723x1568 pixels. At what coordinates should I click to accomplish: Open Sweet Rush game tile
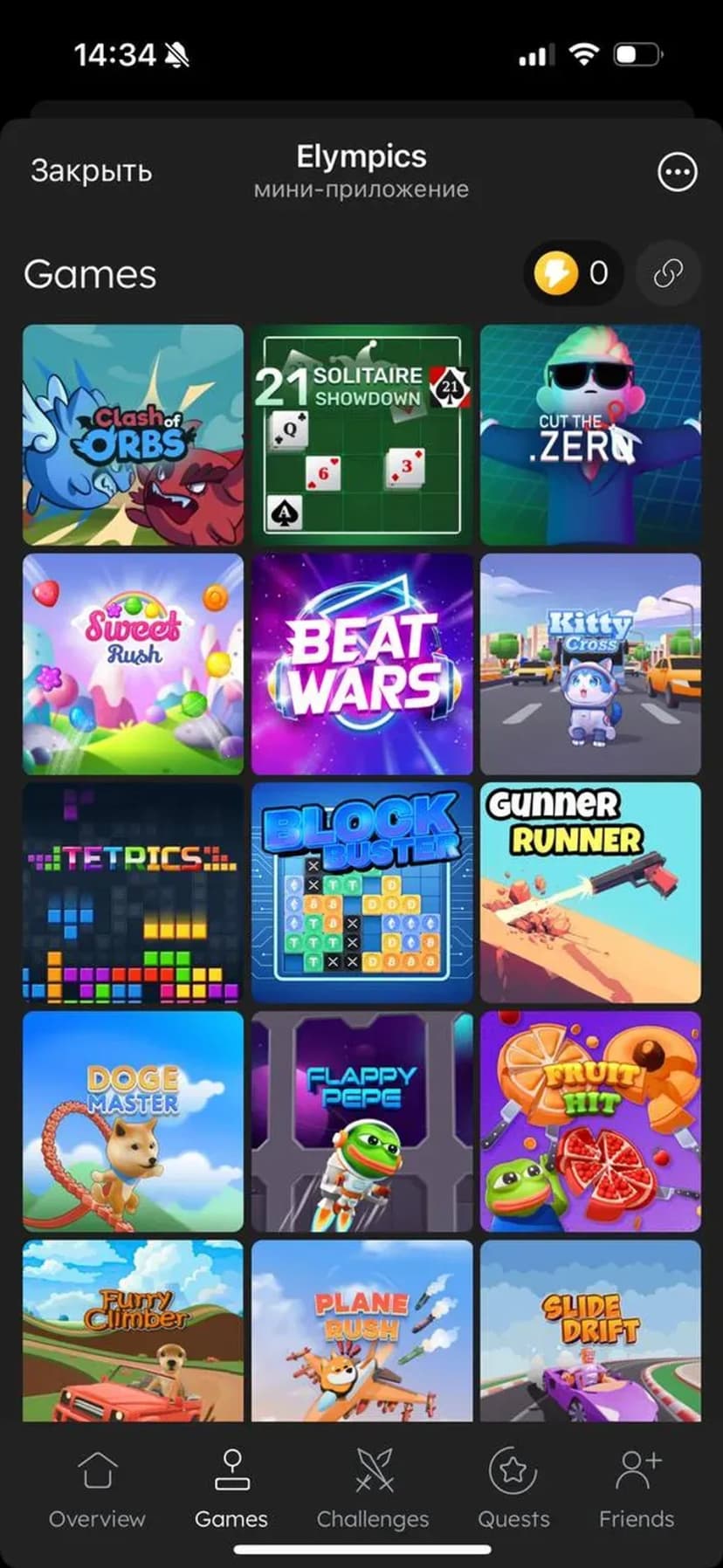[x=133, y=664]
